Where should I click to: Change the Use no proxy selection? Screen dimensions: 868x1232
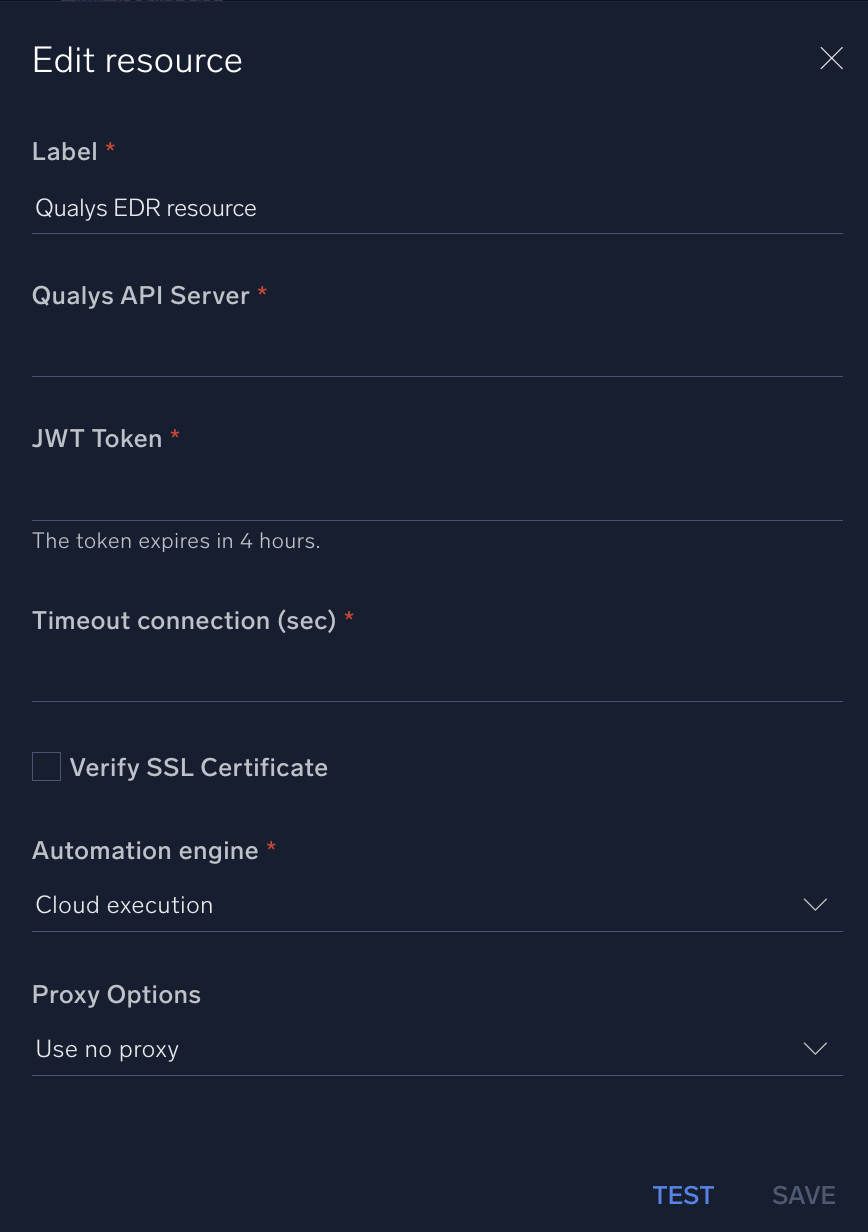coord(437,1048)
